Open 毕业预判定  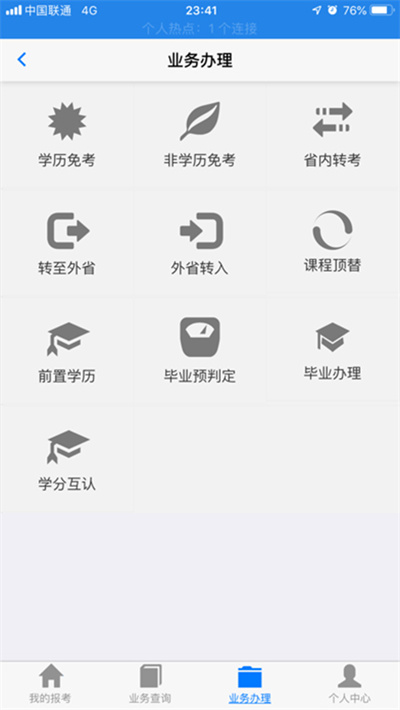tap(200, 351)
